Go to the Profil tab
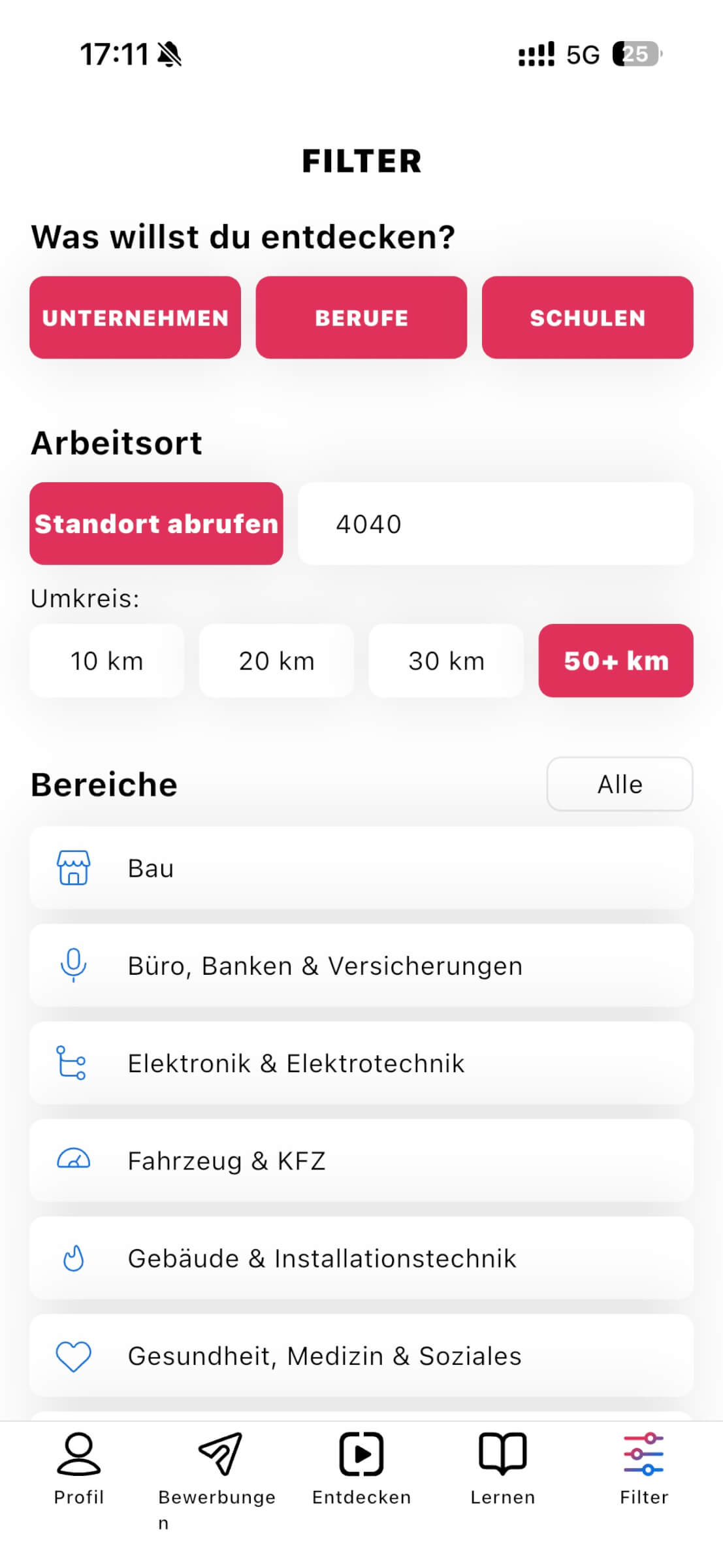The image size is (723, 1568). click(x=79, y=1467)
